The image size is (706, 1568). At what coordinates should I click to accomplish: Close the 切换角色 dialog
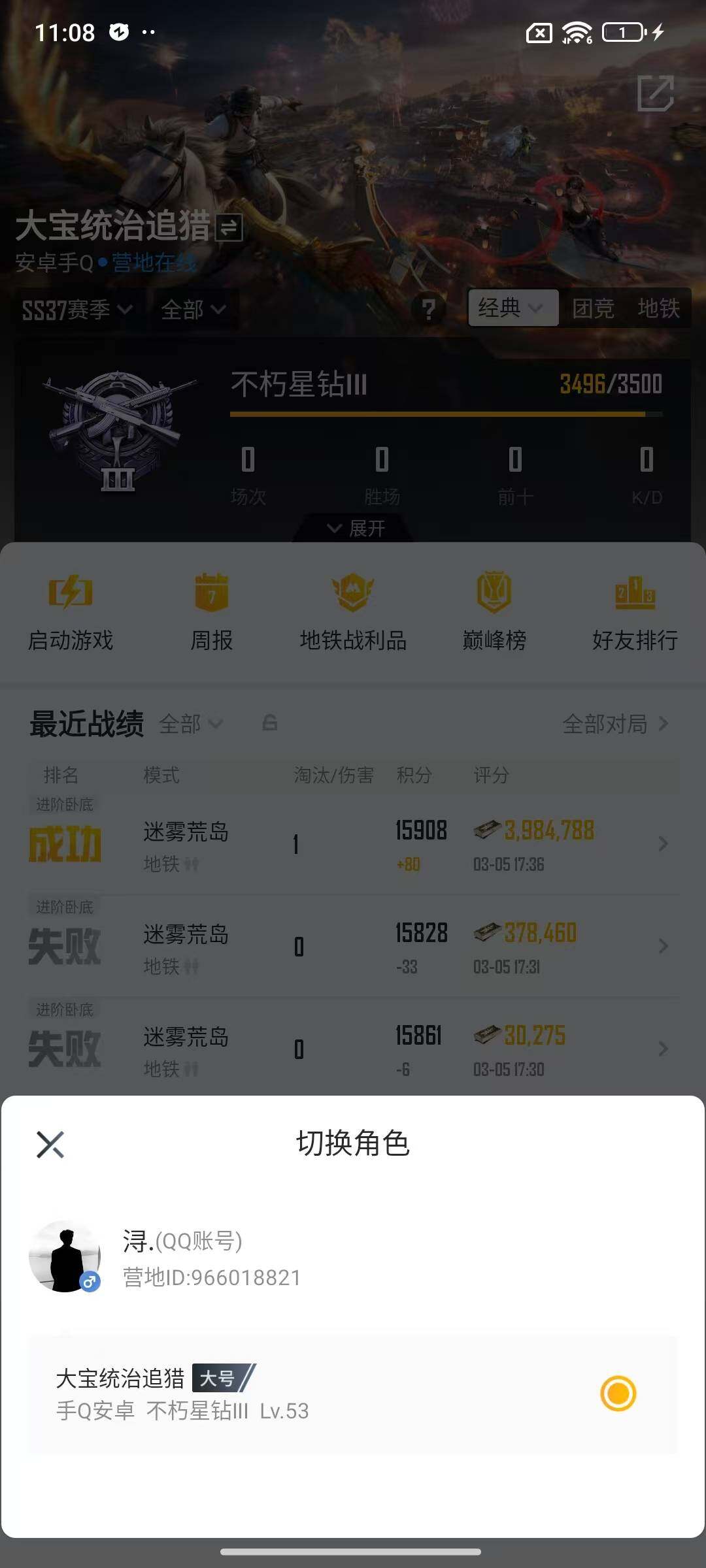(50, 1144)
